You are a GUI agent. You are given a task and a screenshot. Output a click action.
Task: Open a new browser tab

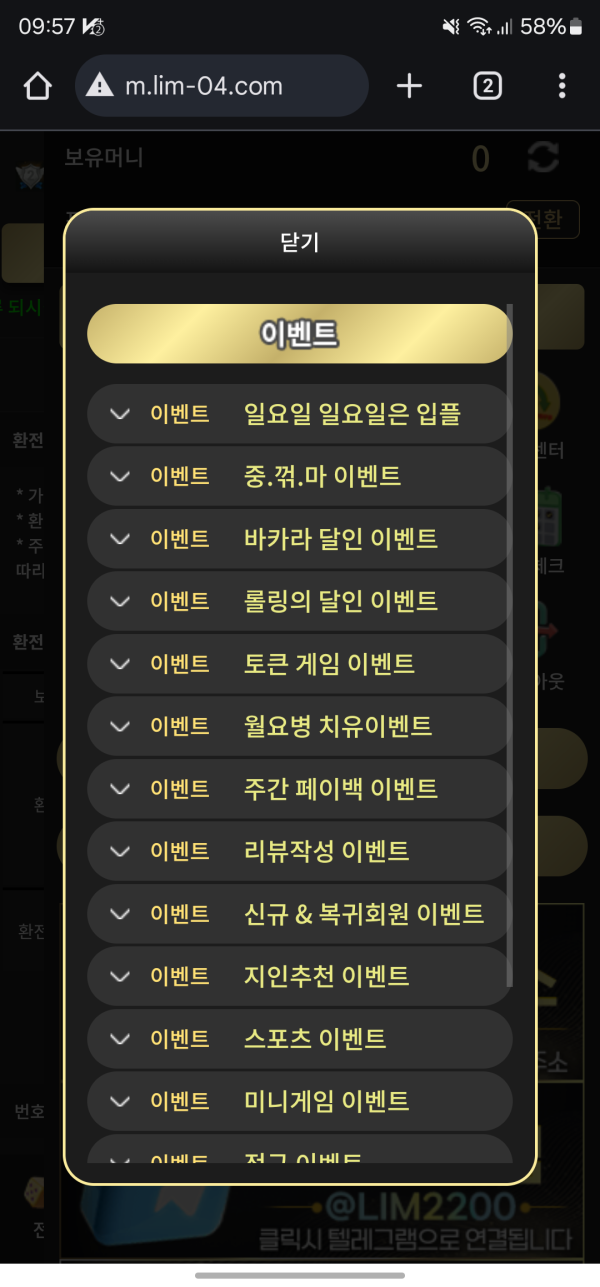point(409,86)
